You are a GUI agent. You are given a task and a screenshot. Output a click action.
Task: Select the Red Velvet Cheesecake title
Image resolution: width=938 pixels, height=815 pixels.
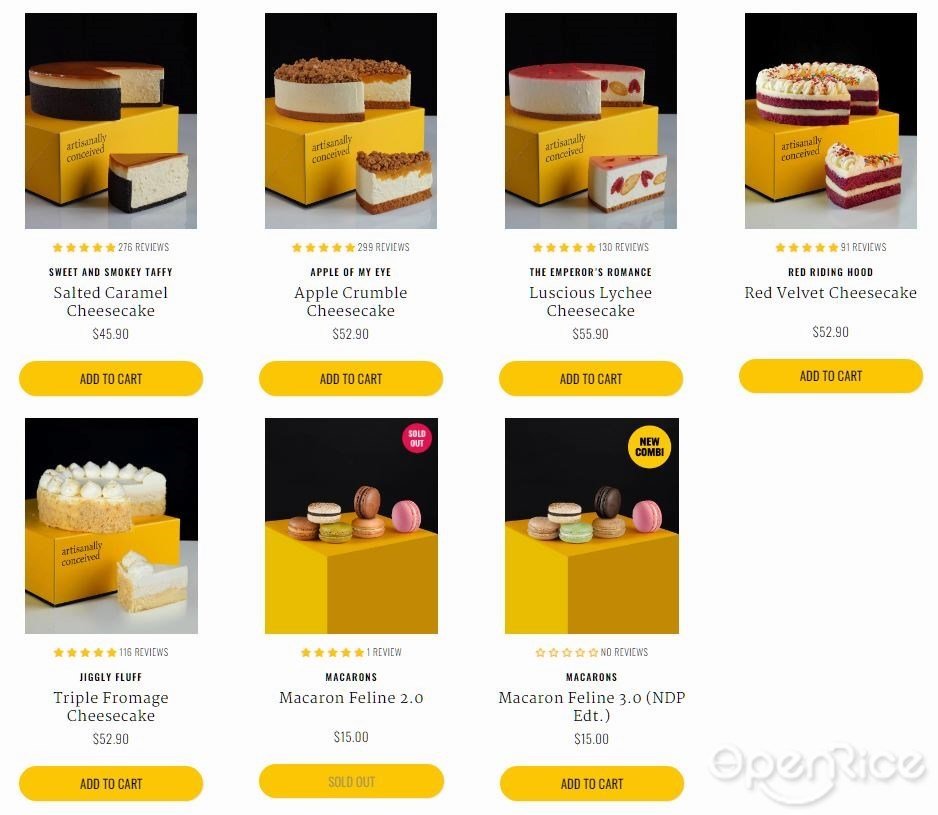pyautogui.click(x=831, y=293)
